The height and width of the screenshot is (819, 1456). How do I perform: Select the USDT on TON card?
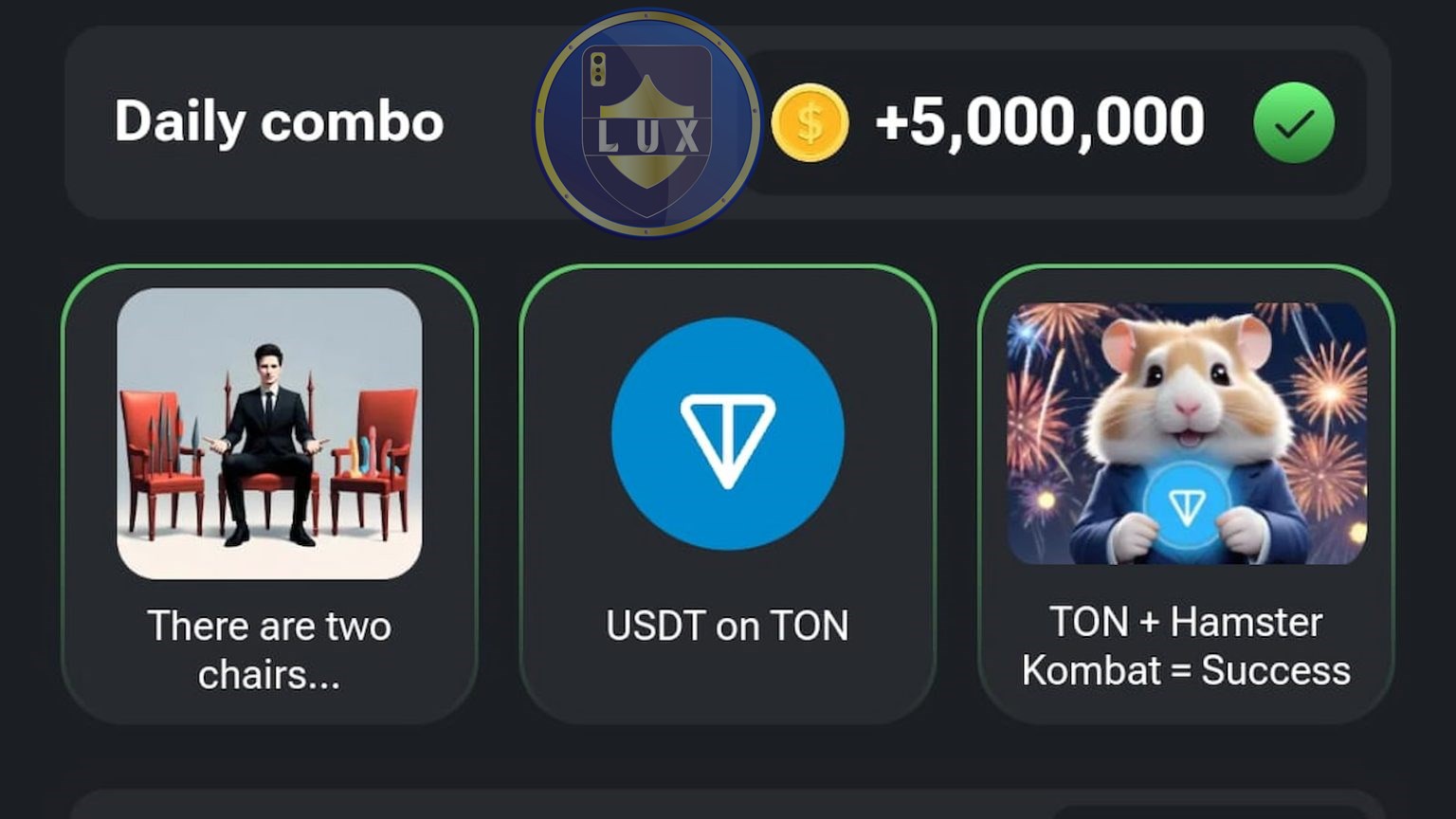[x=727, y=493]
